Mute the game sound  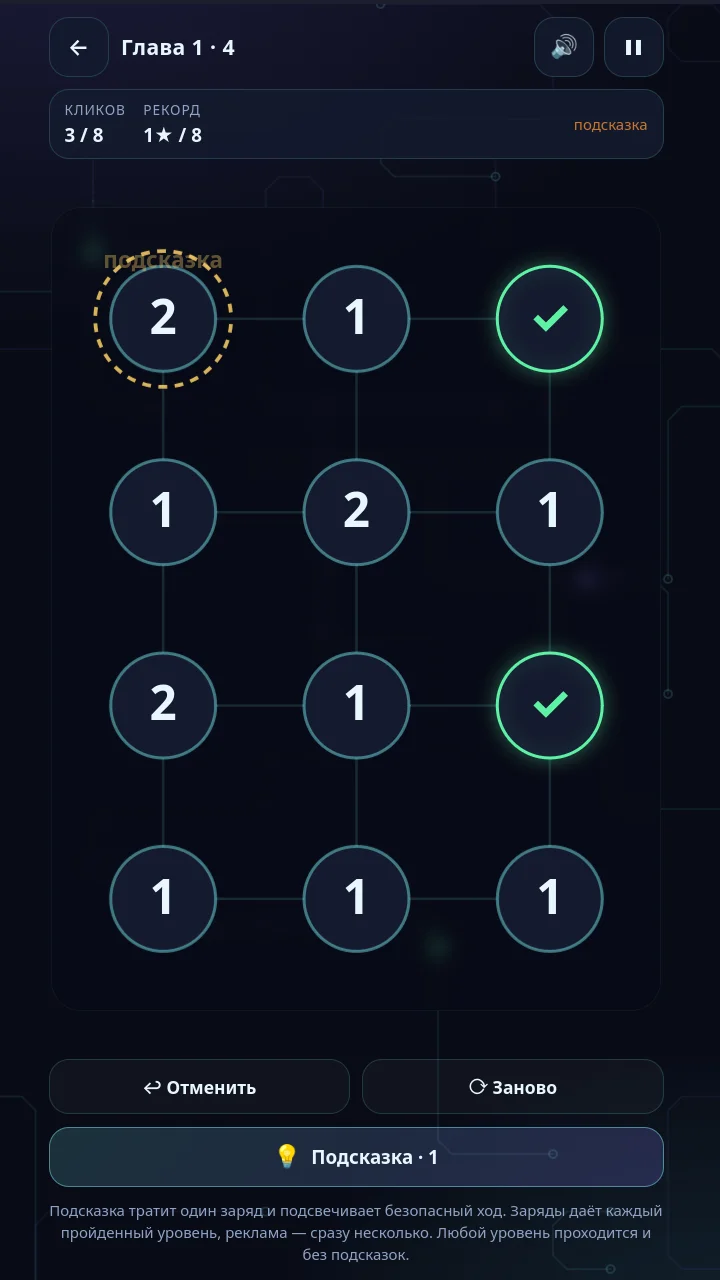pyautogui.click(x=564, y=47)
